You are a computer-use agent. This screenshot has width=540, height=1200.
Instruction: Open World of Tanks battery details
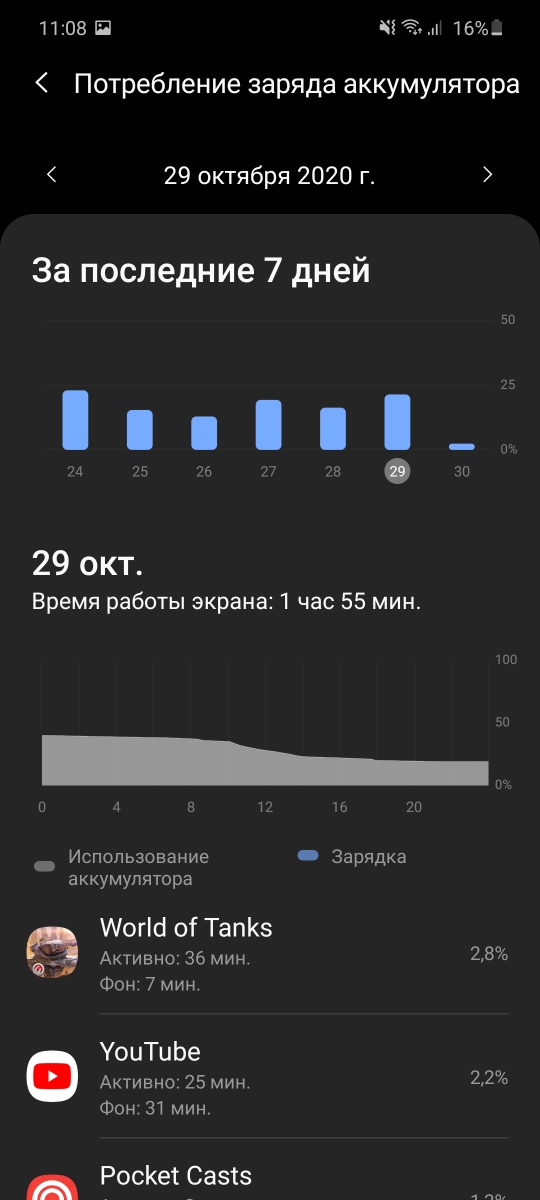click(270, 953)
